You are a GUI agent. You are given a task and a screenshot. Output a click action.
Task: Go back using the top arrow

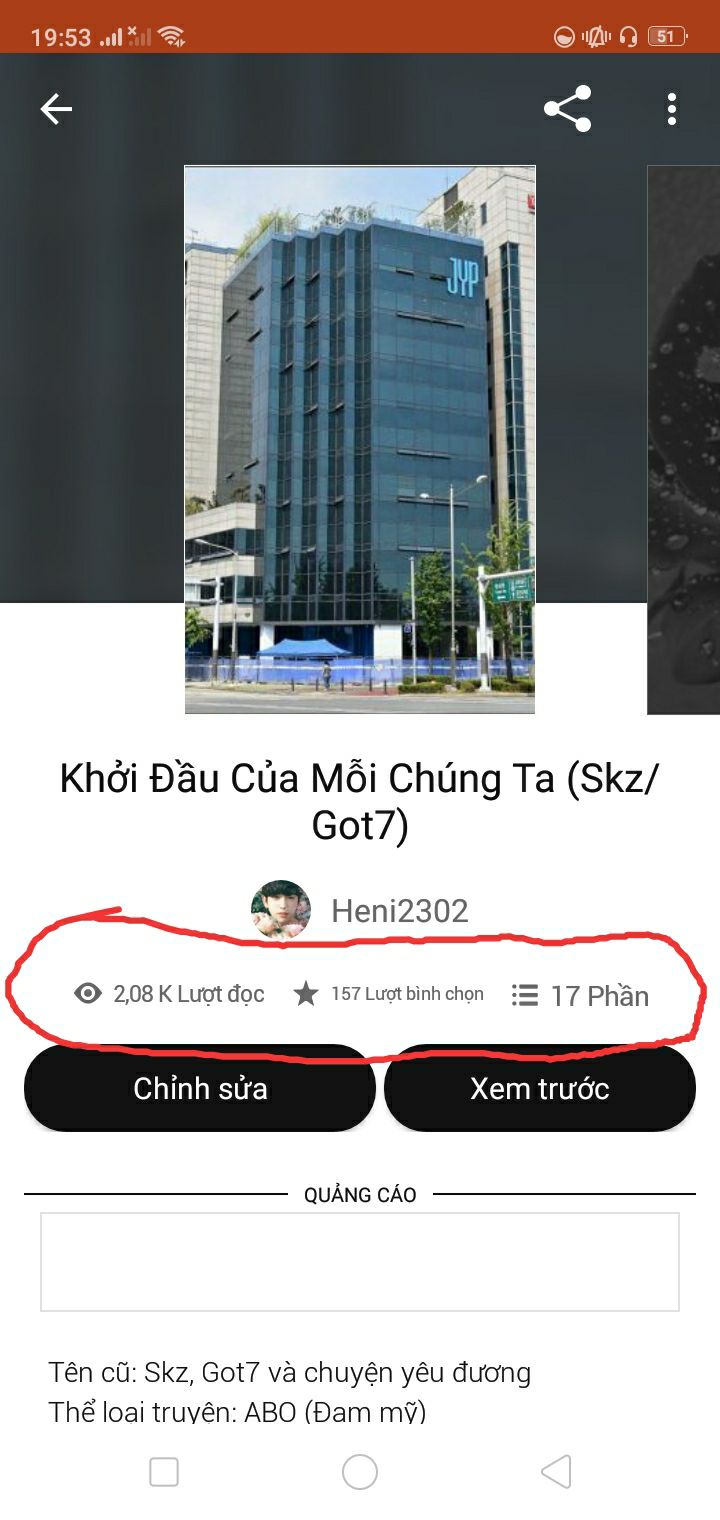pos(56,109)
